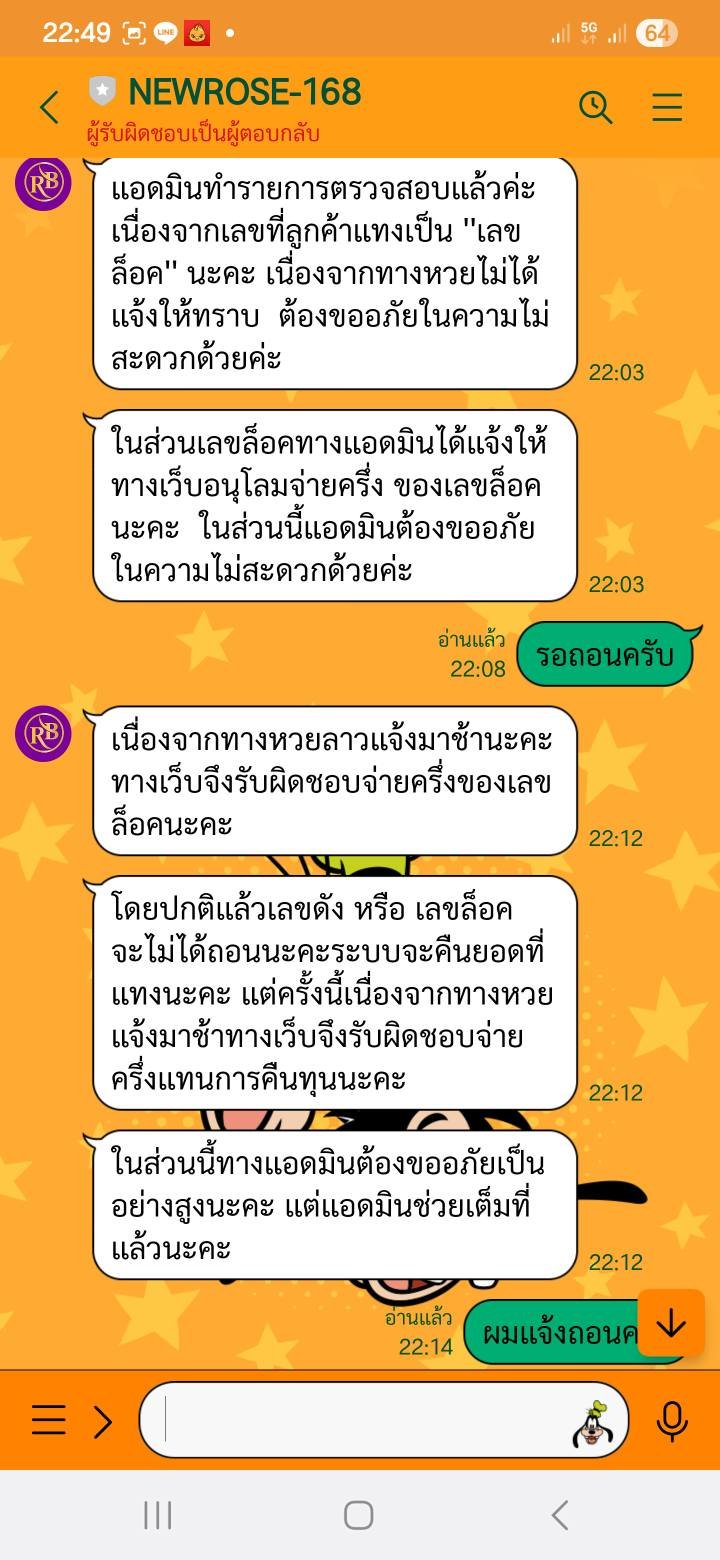Open the rich menu list icon
This screenshot has height=1560, width=720.
[x=49, y=1421]
